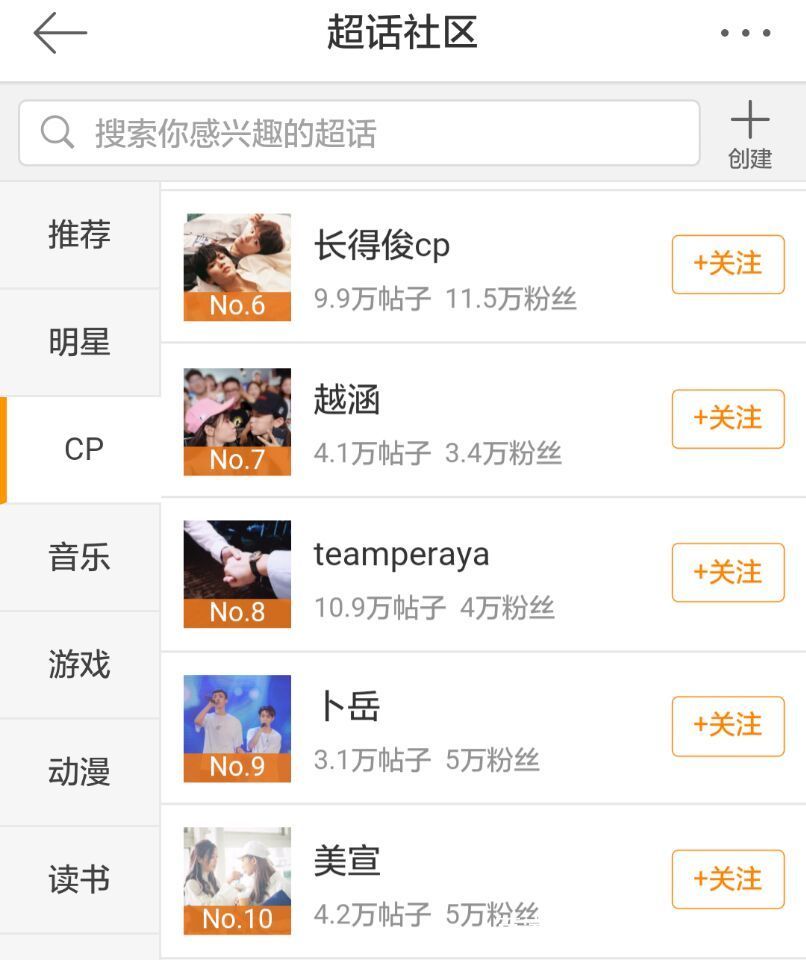Tap the search input field

[x=360, y=131]
